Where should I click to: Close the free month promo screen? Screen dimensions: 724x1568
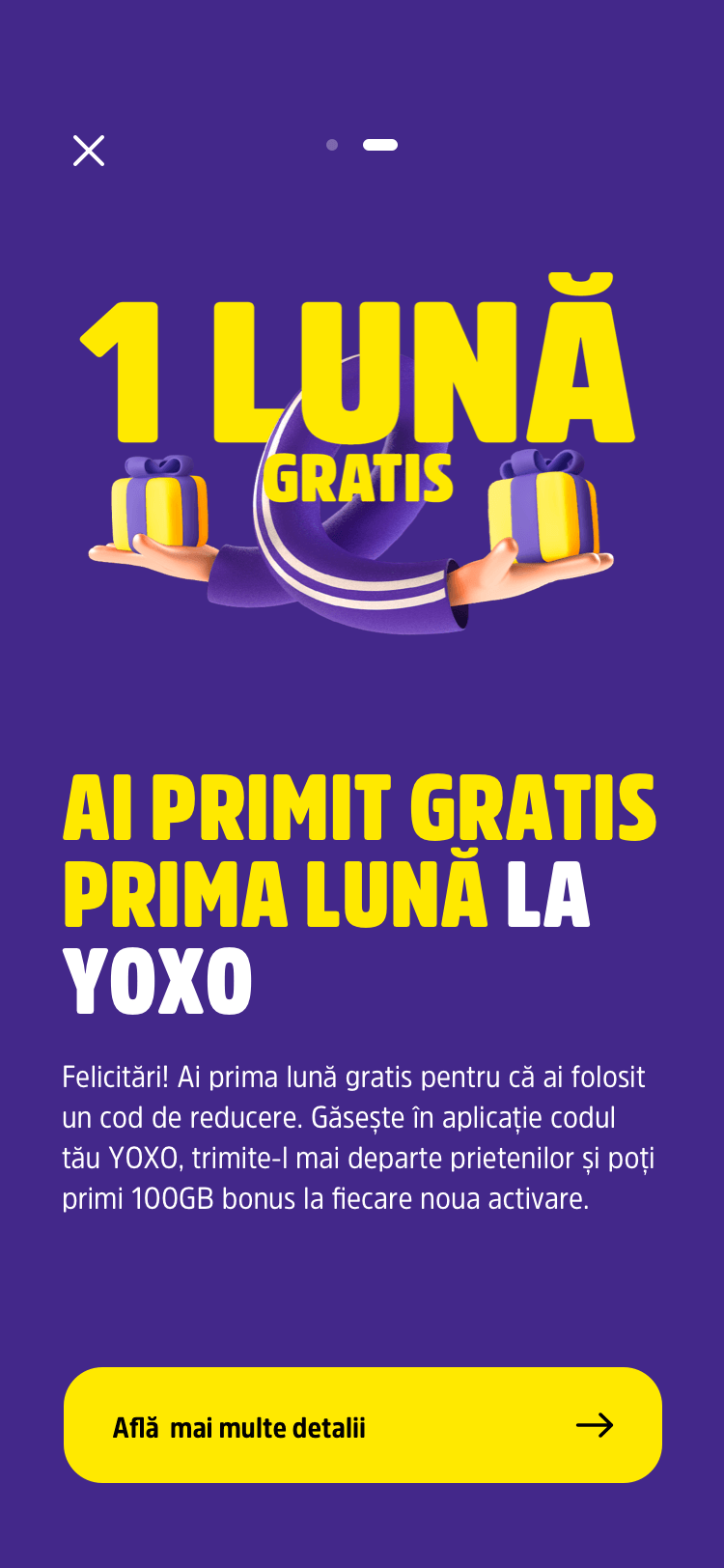pyautogui.click(x=89, y=151)
